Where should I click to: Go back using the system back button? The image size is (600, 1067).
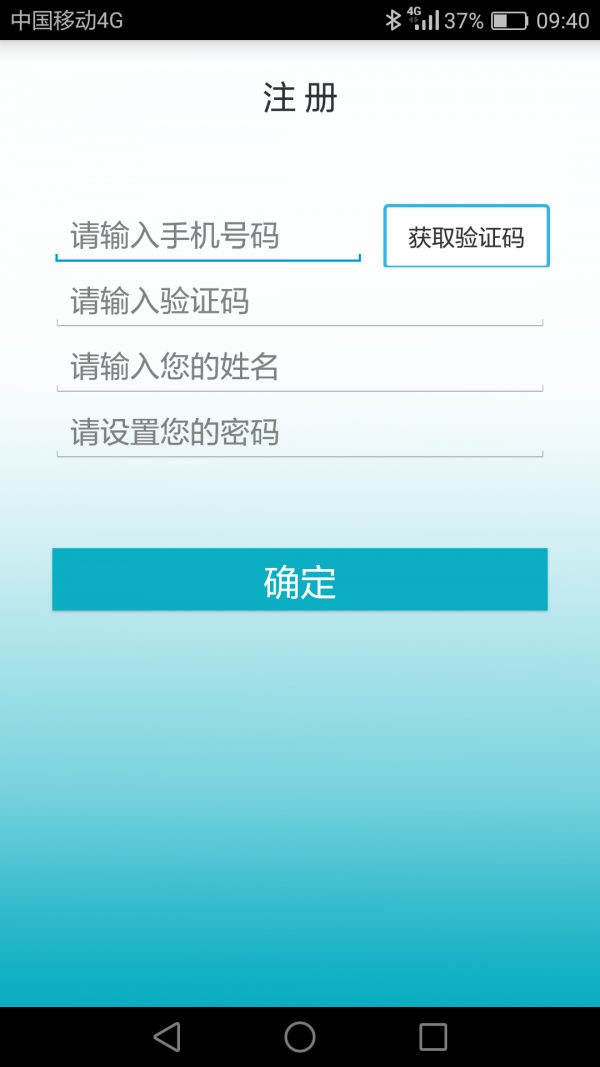pyautogui.click(x=167, y=1037)
